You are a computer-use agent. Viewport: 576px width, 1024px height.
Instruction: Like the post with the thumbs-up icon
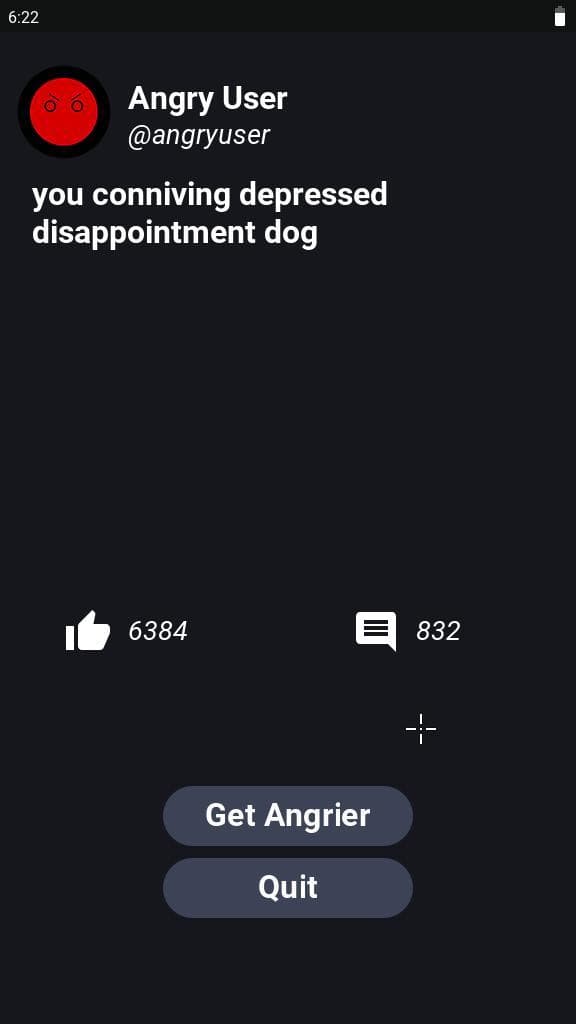(x=88, y=631)
